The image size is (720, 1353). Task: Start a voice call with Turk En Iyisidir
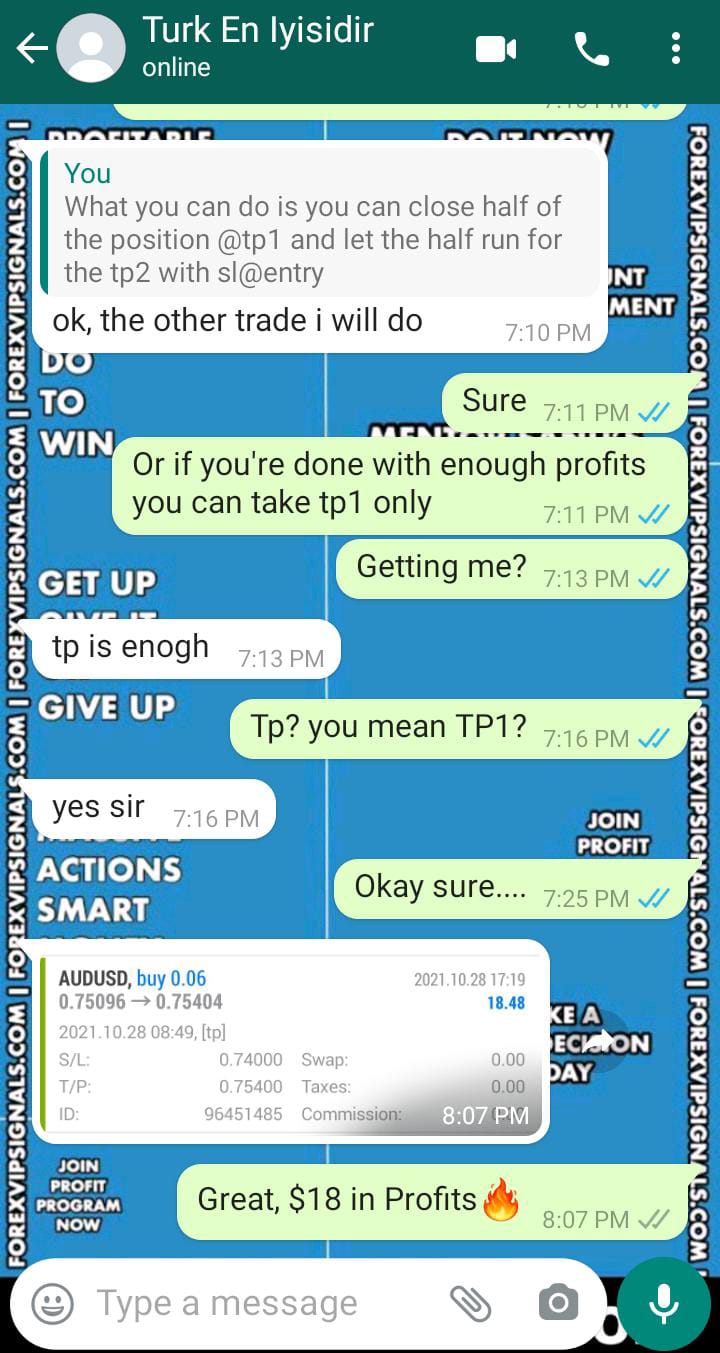[591, 48]
